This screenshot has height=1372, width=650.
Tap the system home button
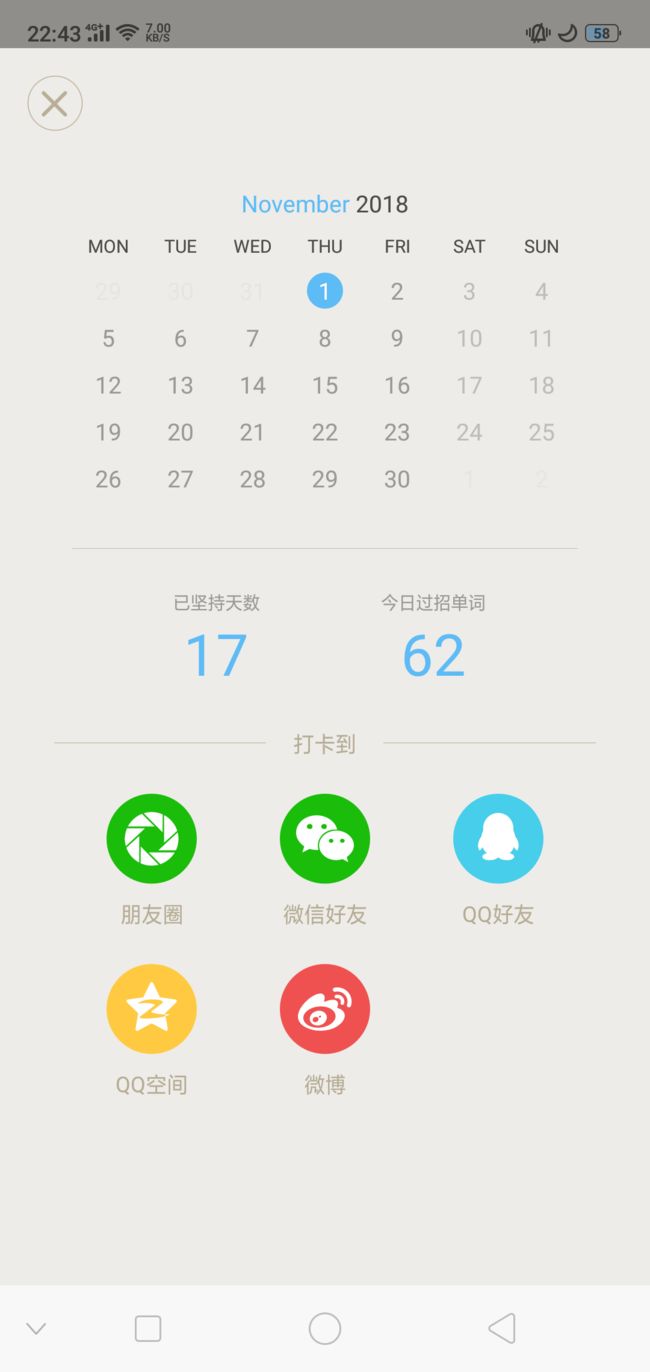click(x=325, y=1328)
